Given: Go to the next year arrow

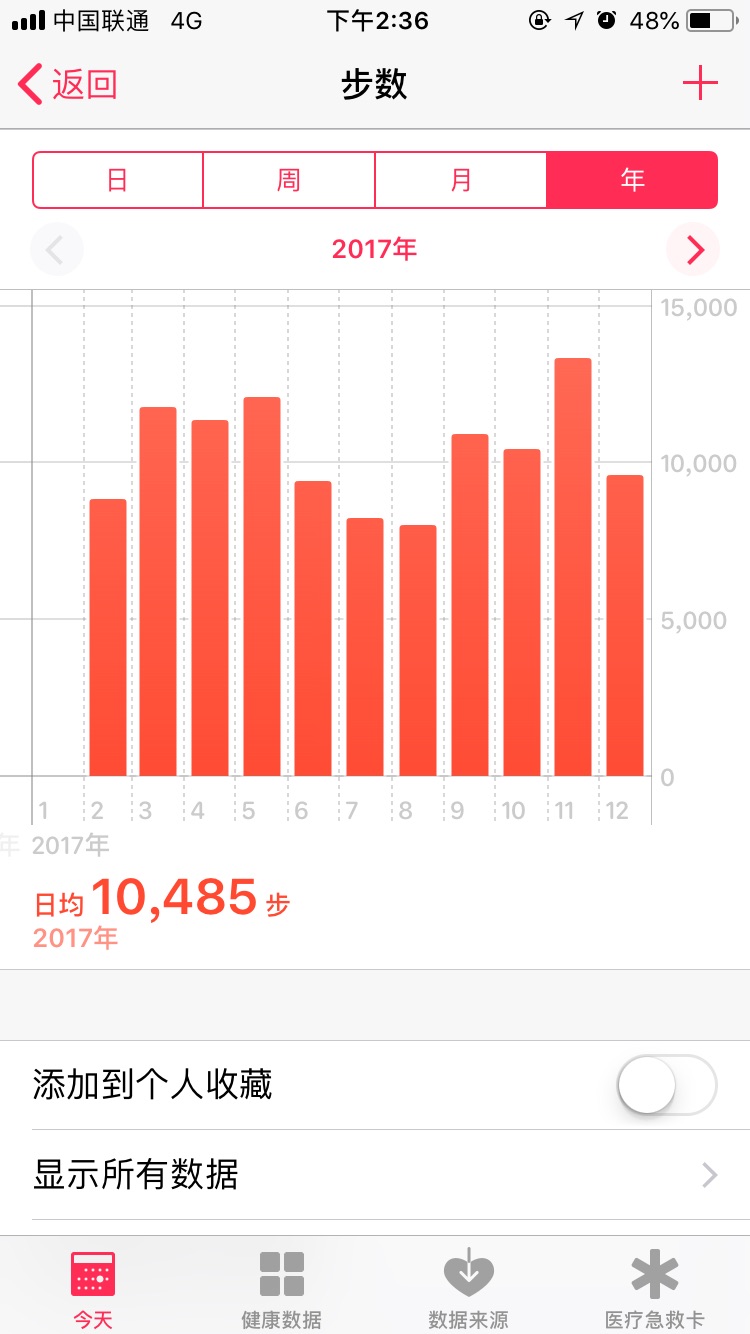Looking at the screenshot, I should [x=692, y=249].
